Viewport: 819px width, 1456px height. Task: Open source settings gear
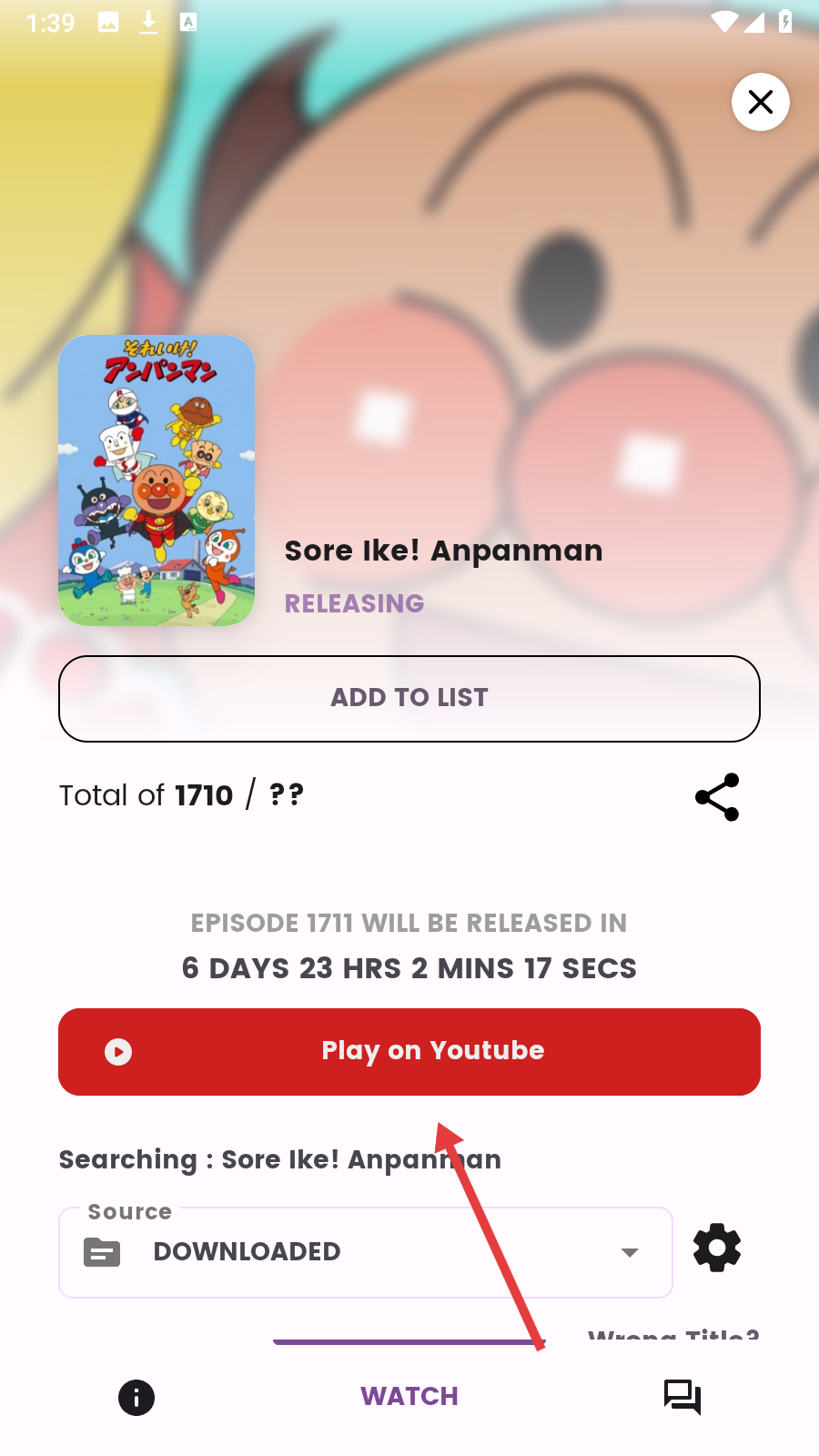click(717, 1248)
